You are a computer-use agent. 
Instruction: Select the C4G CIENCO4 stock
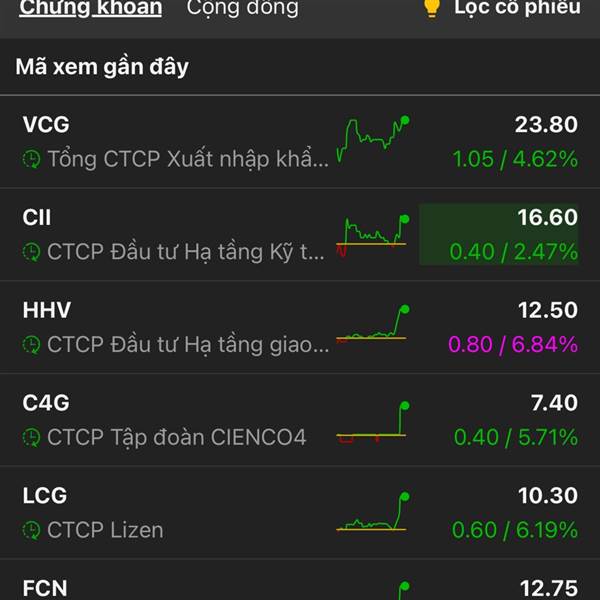click(x=300, y=420)
